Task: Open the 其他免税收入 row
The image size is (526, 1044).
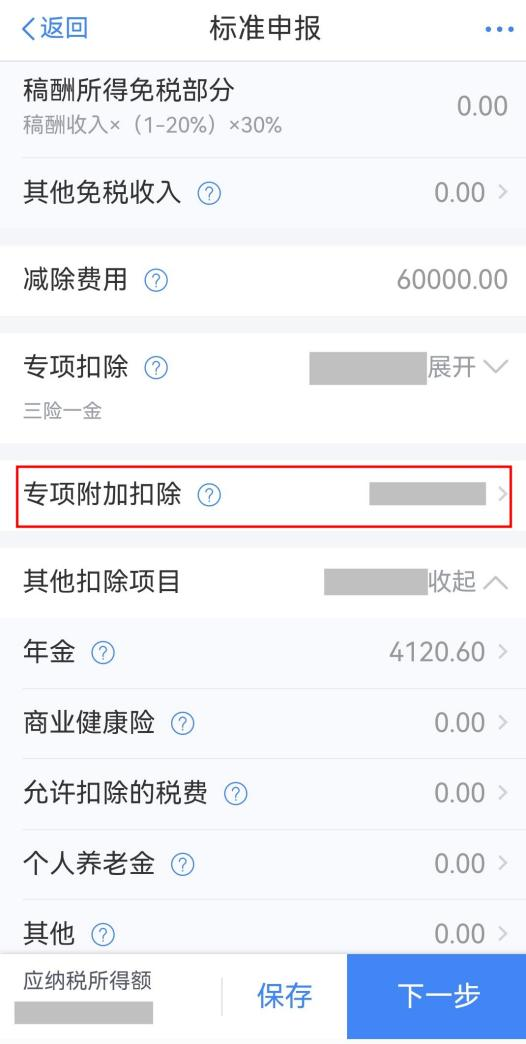Action: (x=263, y=193)
